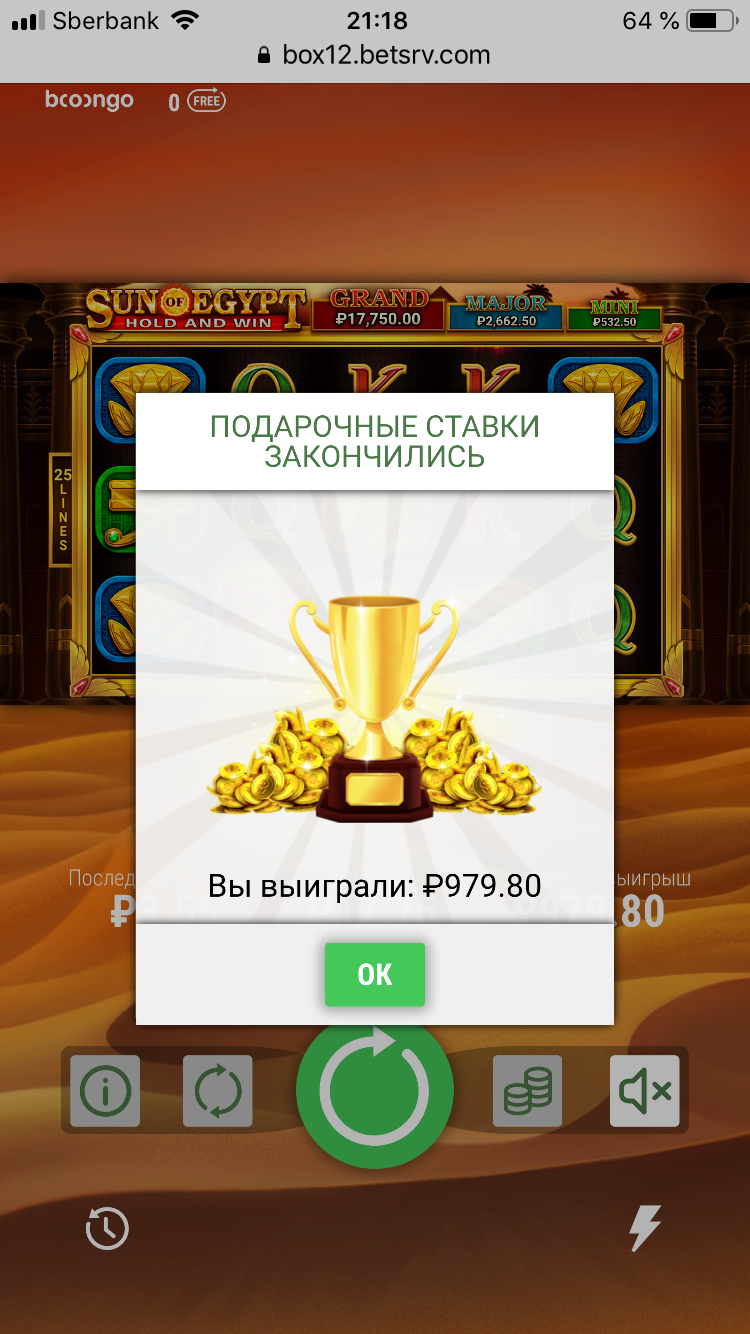Image resolution: width=750 pixels, height=1334 pixels.
Task: Open the game history clock icon
Action: pos(107,1228)
